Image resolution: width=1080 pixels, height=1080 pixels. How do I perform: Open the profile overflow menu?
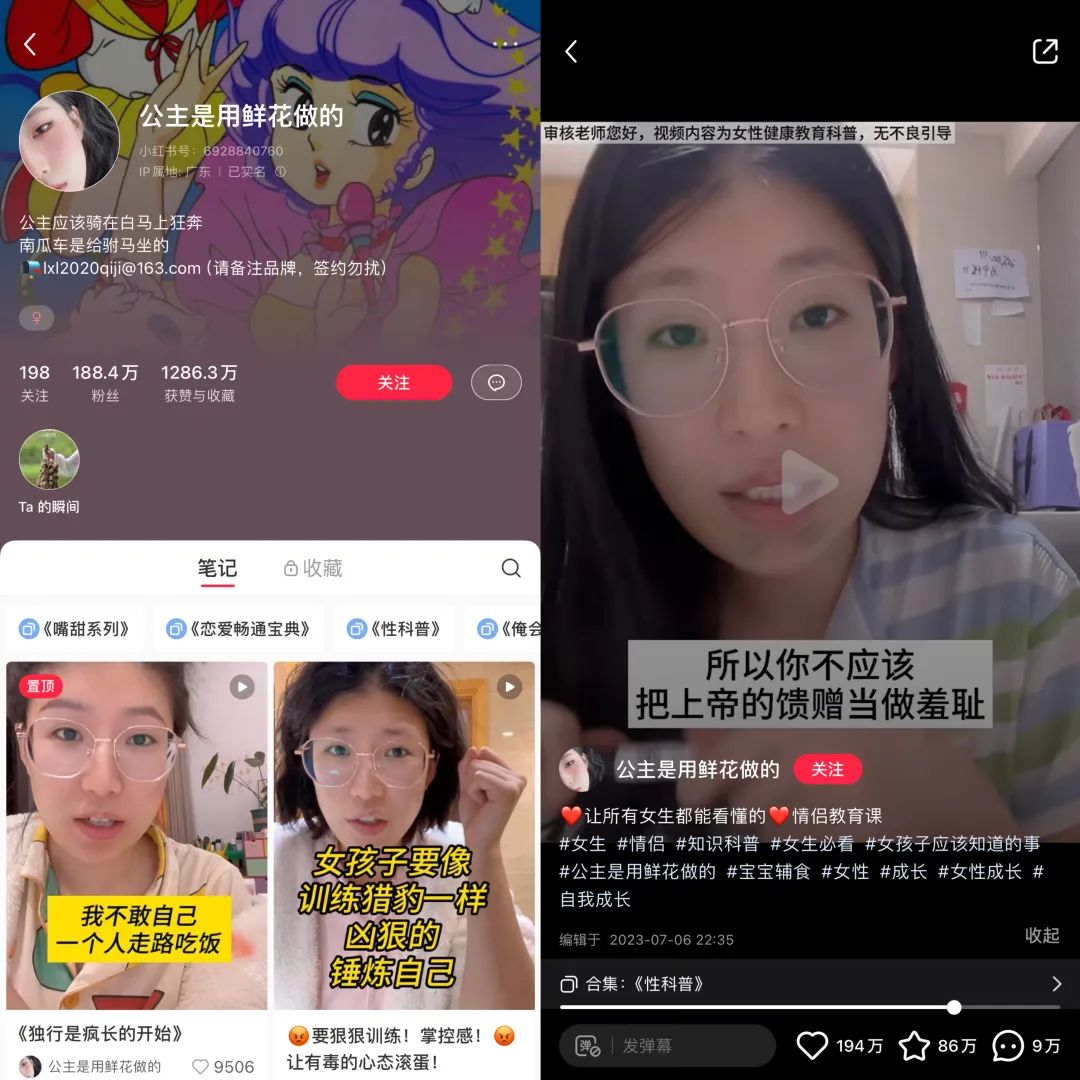506,44
